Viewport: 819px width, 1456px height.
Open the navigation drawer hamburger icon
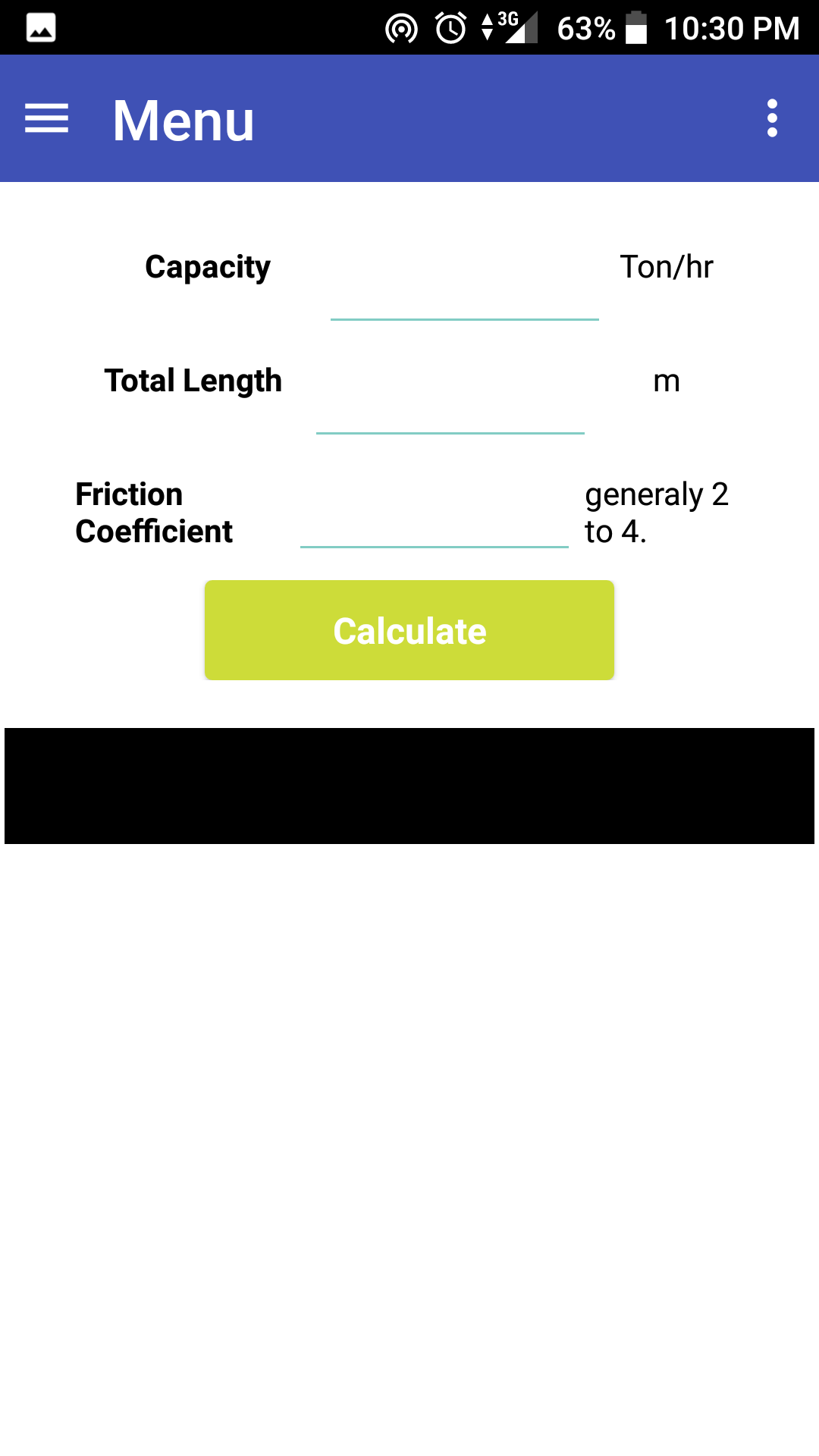[x=47, y=119]
